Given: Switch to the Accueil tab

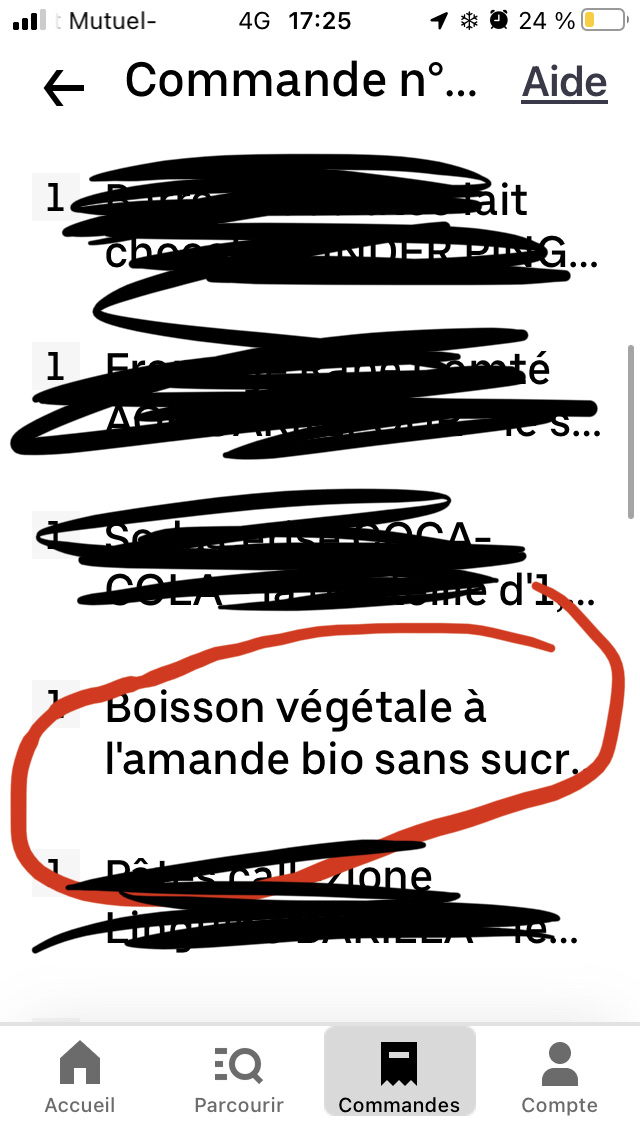Looking at the screenshot, I should [80, 1078].
